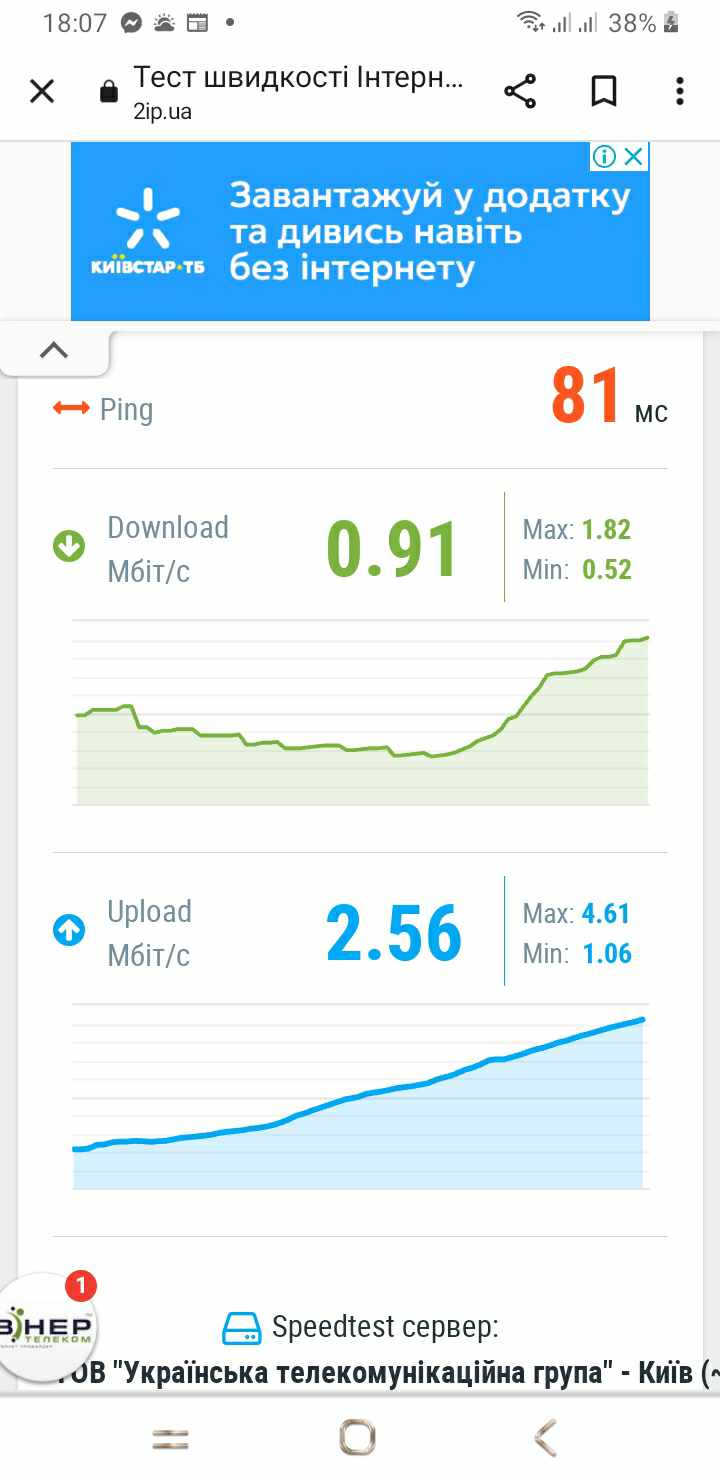Go back using the system back button
Image resolution: width=720 pixels, height=1480 pixels.
[545, 1437]
